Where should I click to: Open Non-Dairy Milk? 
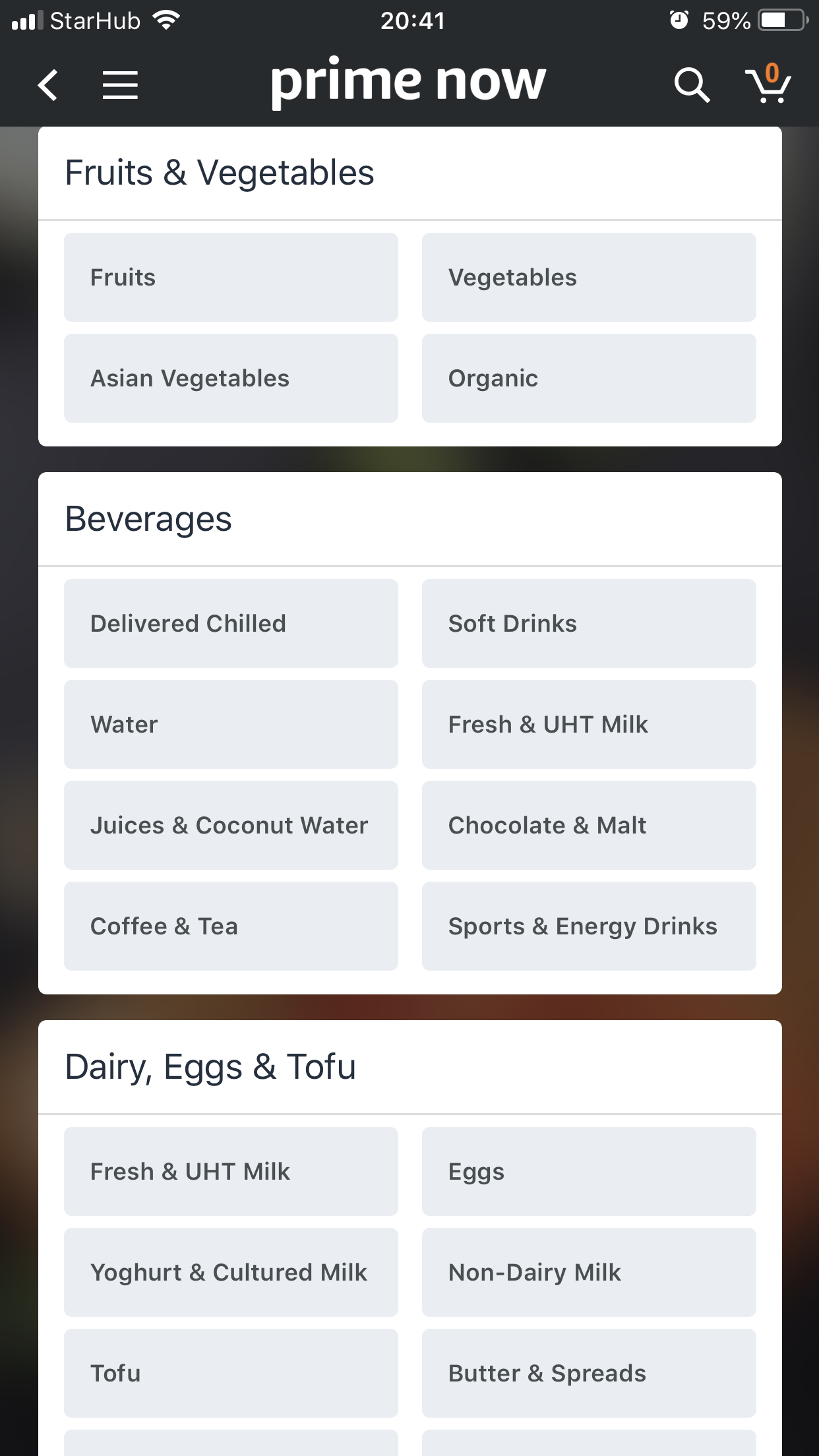point(589,1272)
